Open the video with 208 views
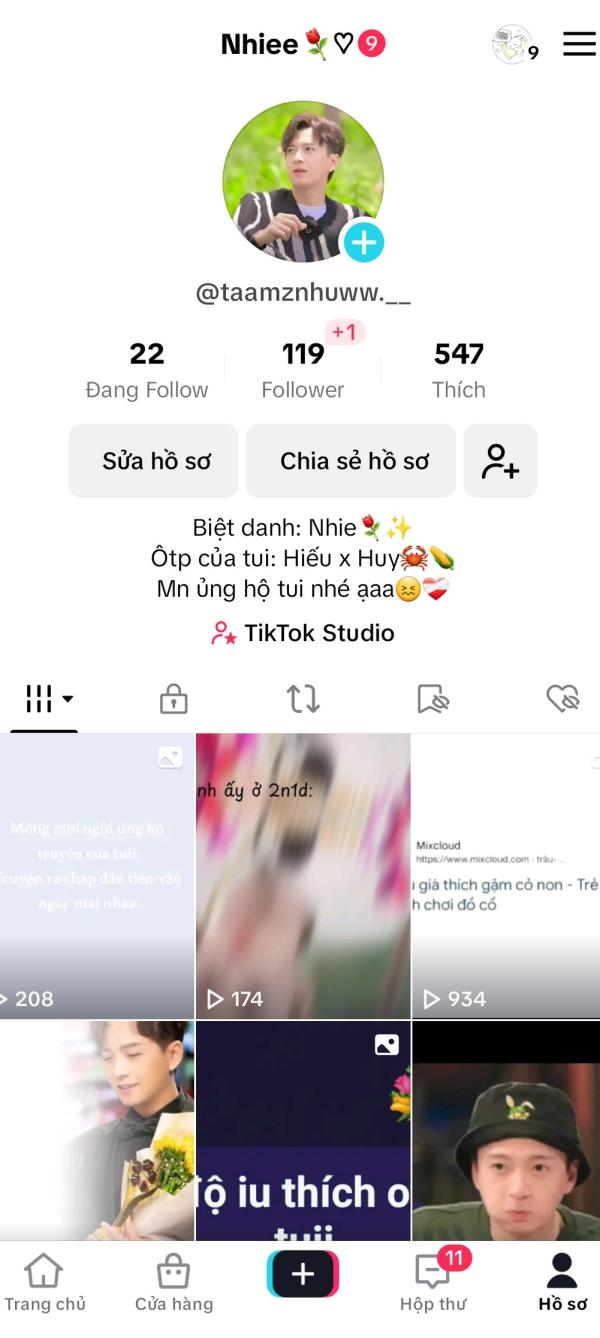The image size is (600, 1338). pyautogui.click(x=97, y=876)
